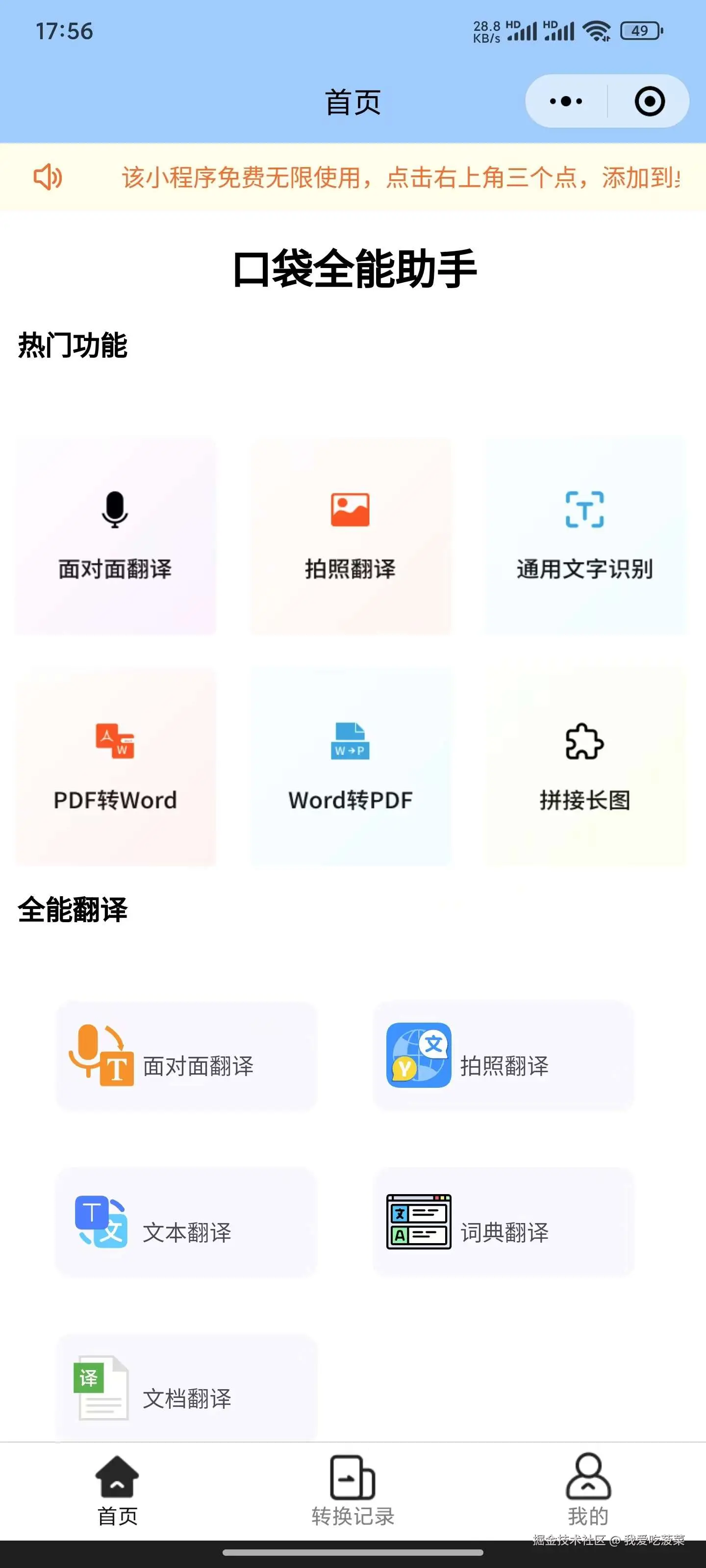
Task: Open 拍照翻译 in the 热门功能 grid
Action: pos(350,536)
